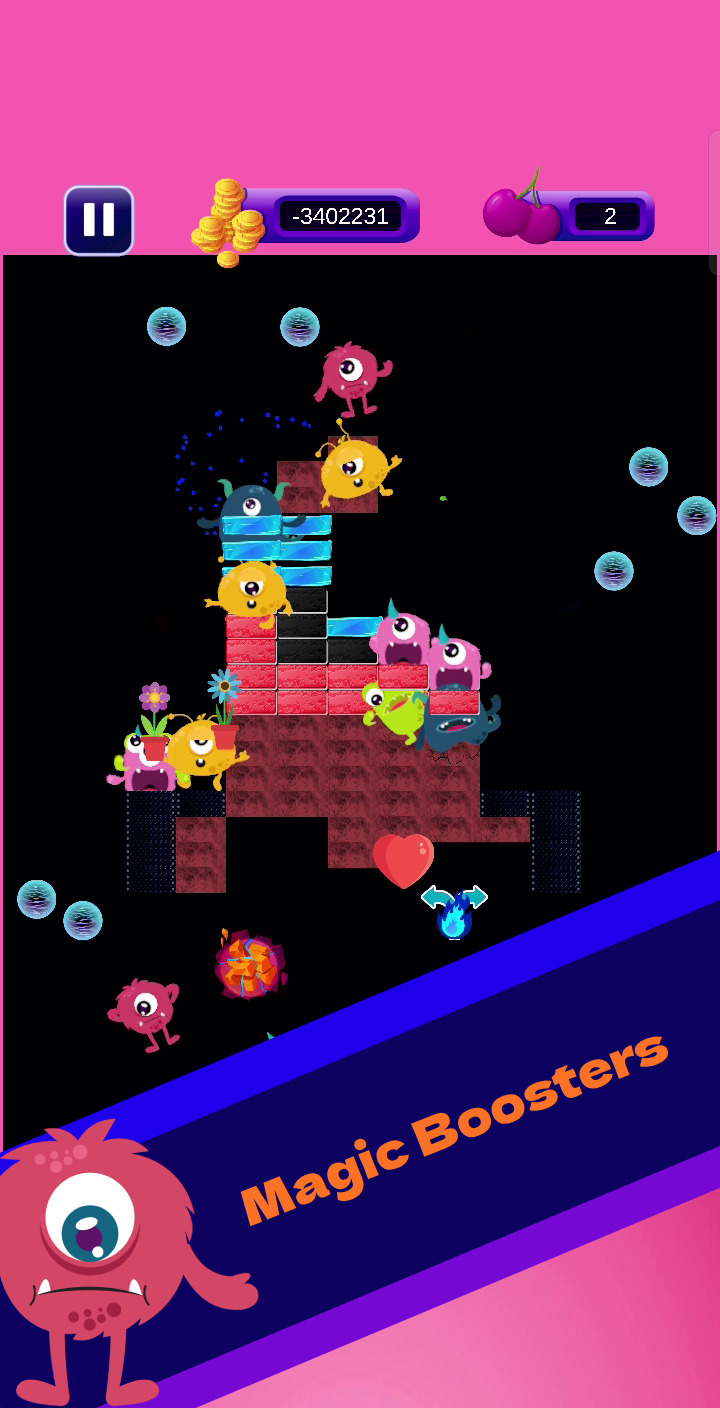720x1408 pixels.
Task: Grab the blue flame booster
Action: coord(455,919)
